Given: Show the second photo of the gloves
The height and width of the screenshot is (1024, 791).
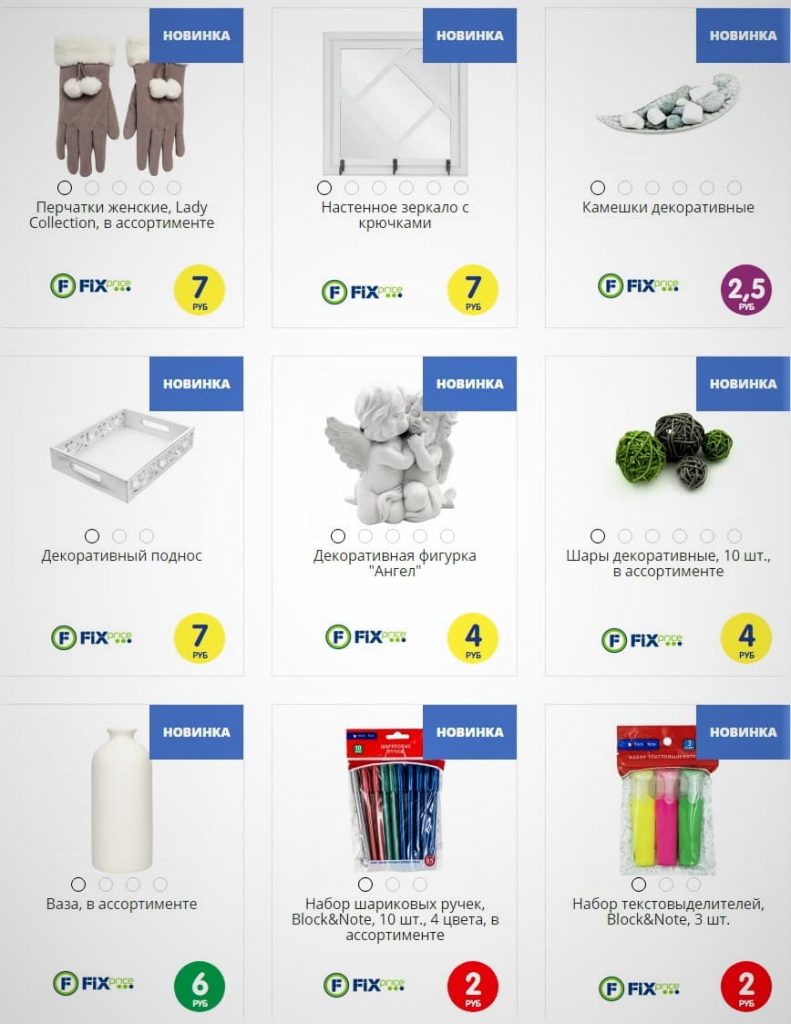Looking at the screenshot, I should 92,187.
